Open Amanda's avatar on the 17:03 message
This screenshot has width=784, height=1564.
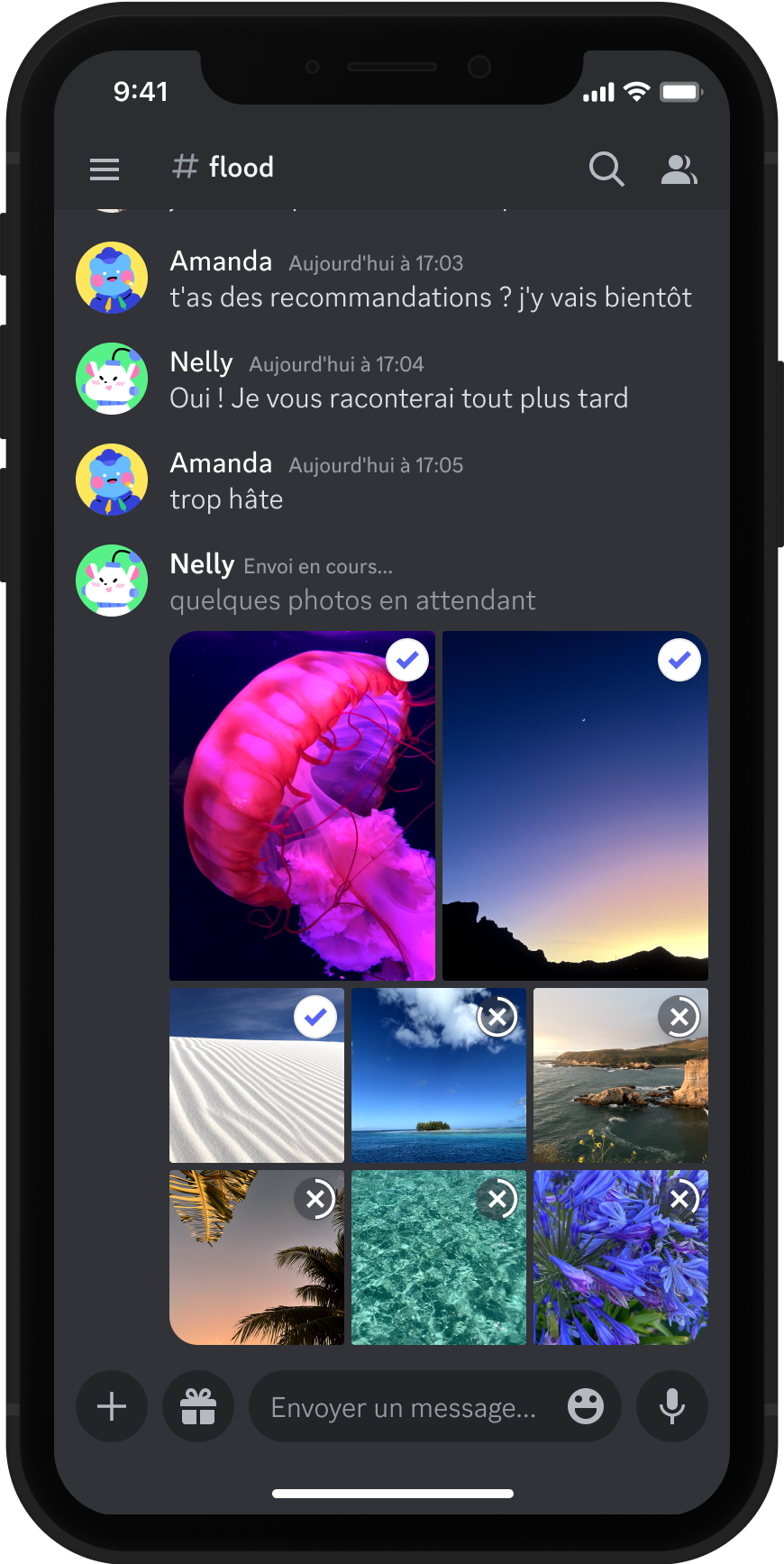click(112, 278)
